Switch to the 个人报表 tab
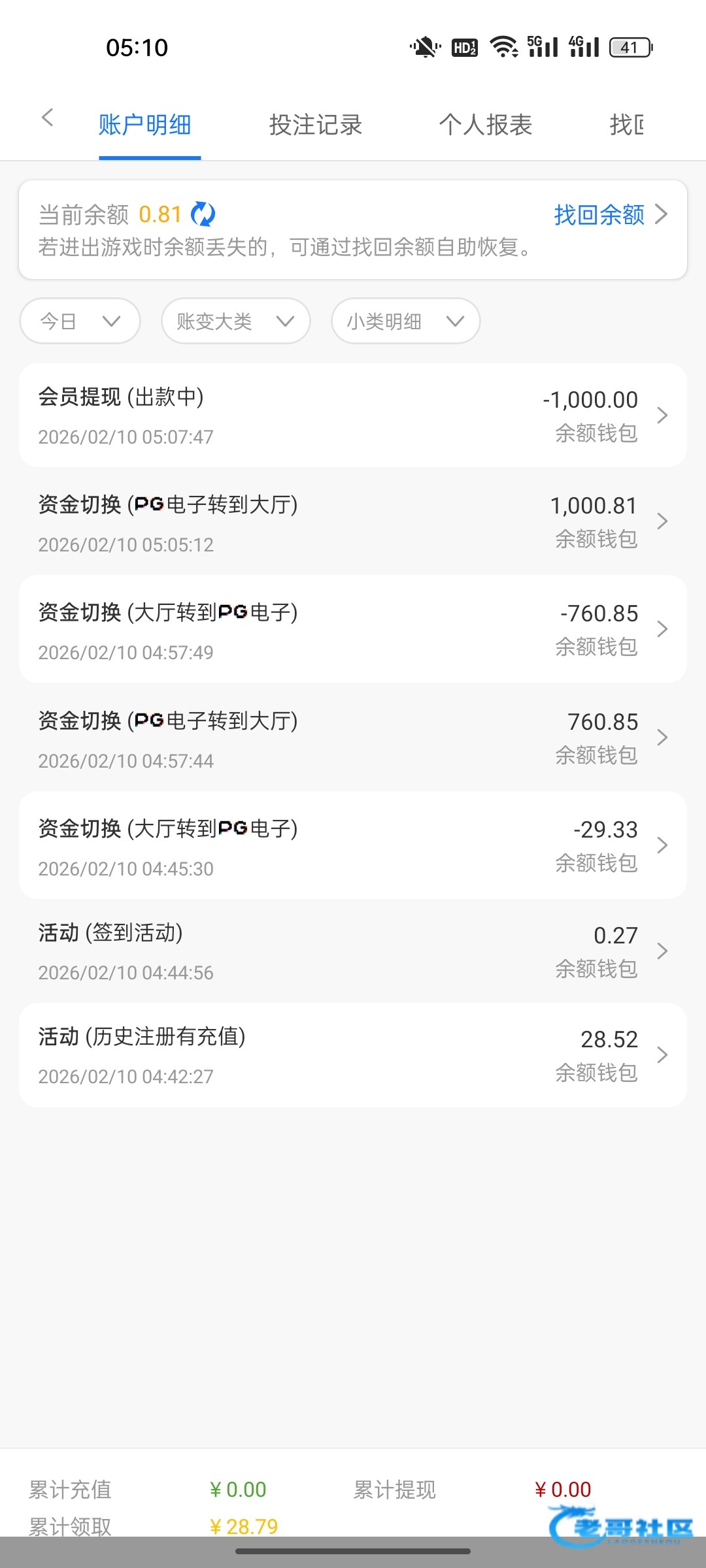 point(485,125)
